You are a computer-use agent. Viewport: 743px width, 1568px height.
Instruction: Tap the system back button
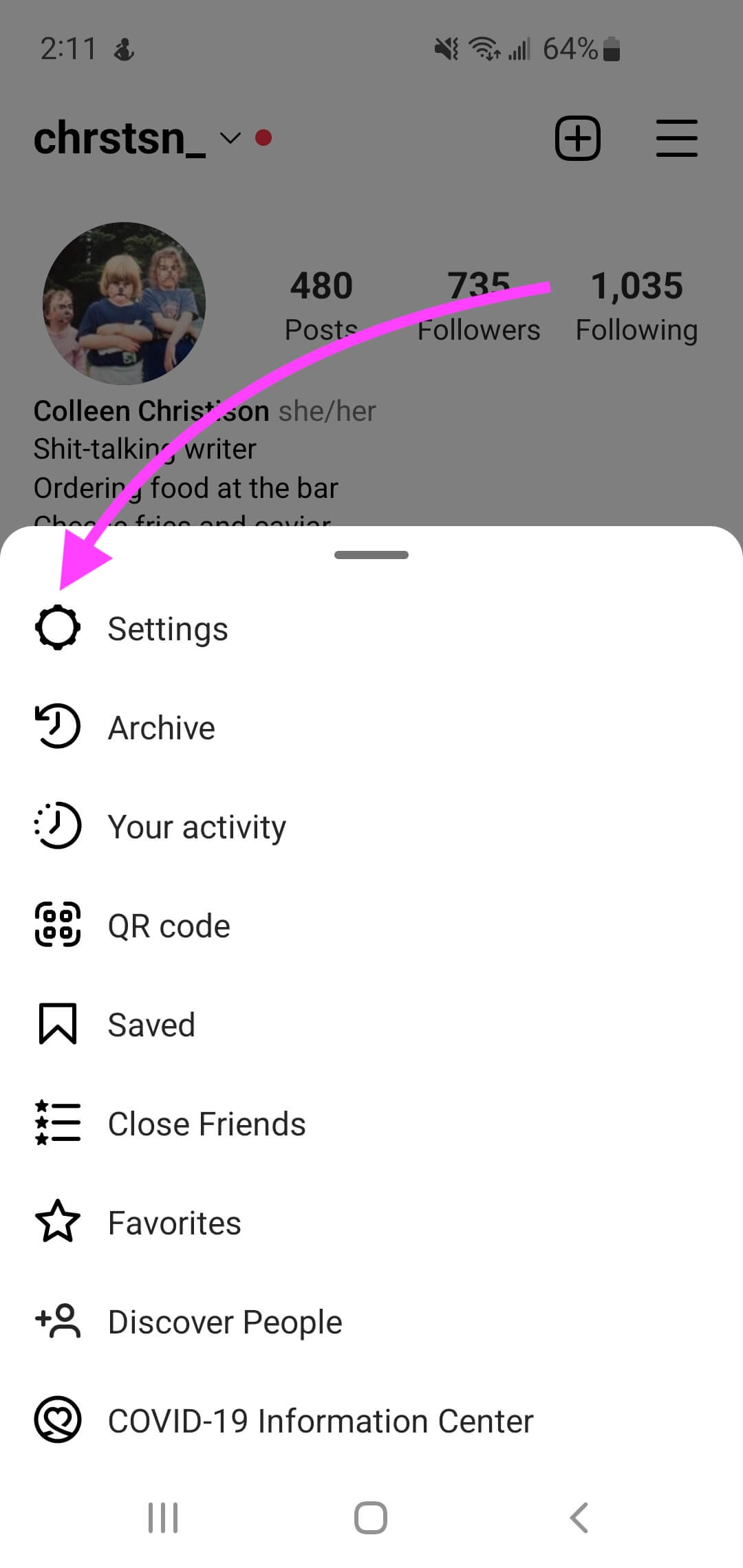pyautogui.click(x=579, y=1517)
